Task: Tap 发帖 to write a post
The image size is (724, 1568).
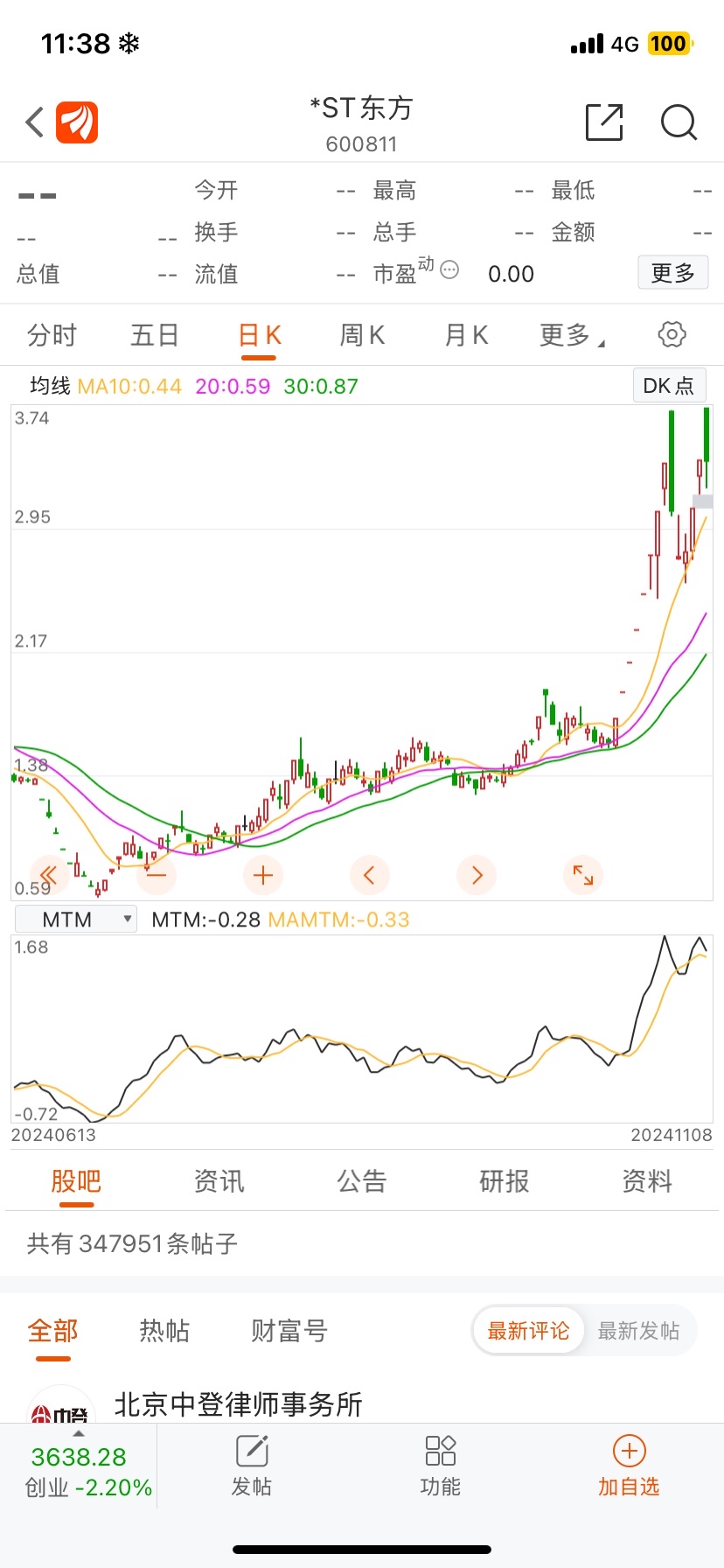Action: coord(252,1466)
